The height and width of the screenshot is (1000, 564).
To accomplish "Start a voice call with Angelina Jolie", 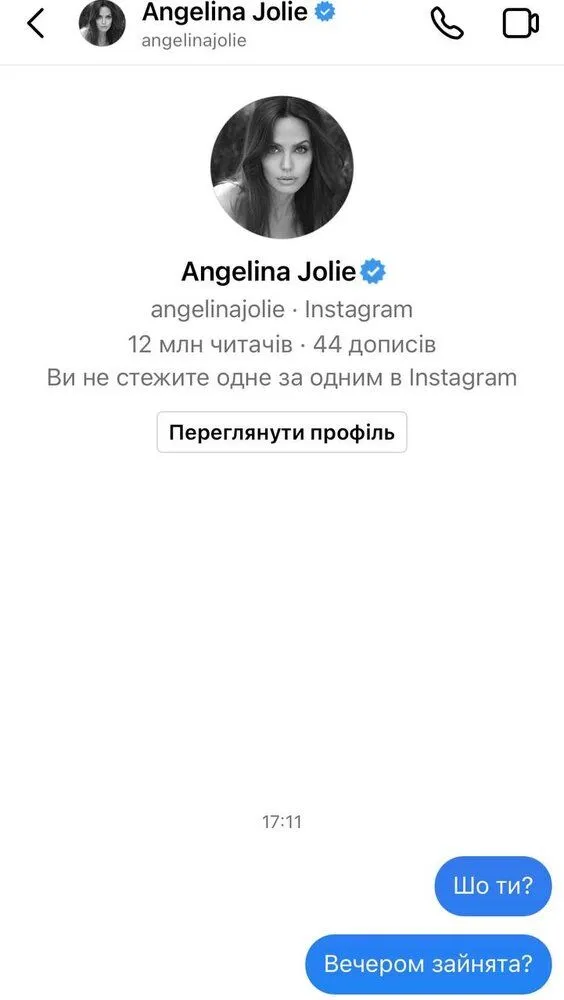I will (x=447, y=24).
